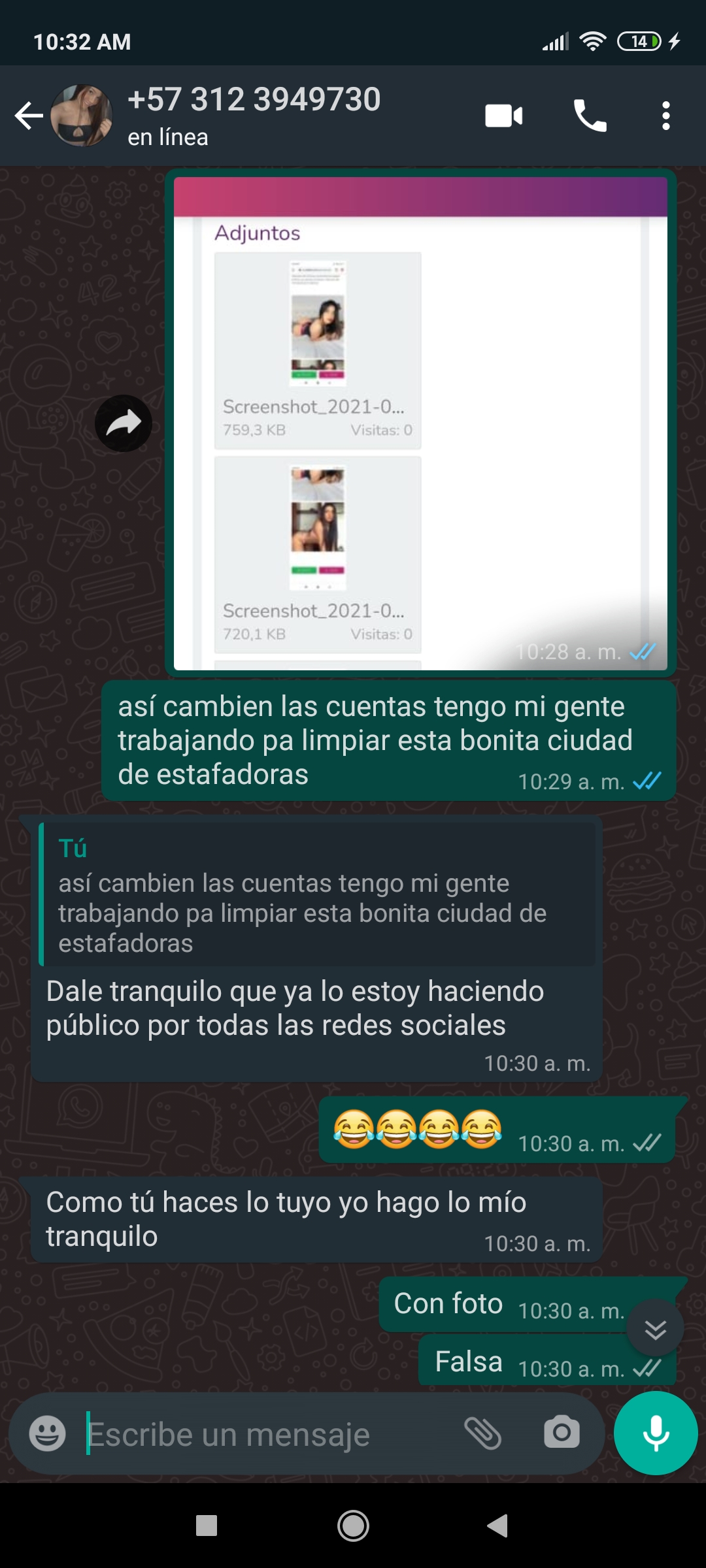
Task: Open the contact's profile picture
Action: click(82, 116)
